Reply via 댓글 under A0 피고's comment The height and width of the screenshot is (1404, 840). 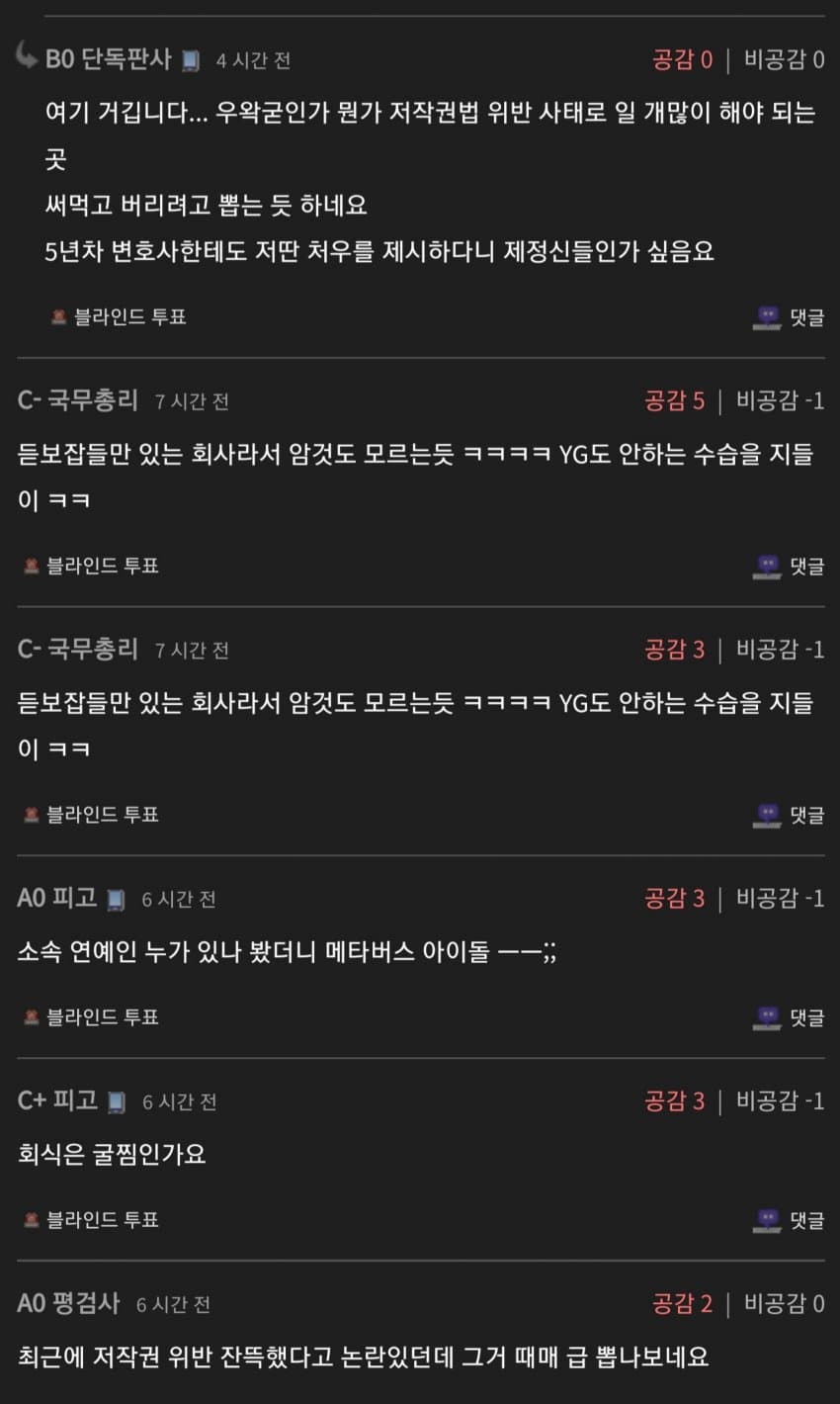[789, 1017]
